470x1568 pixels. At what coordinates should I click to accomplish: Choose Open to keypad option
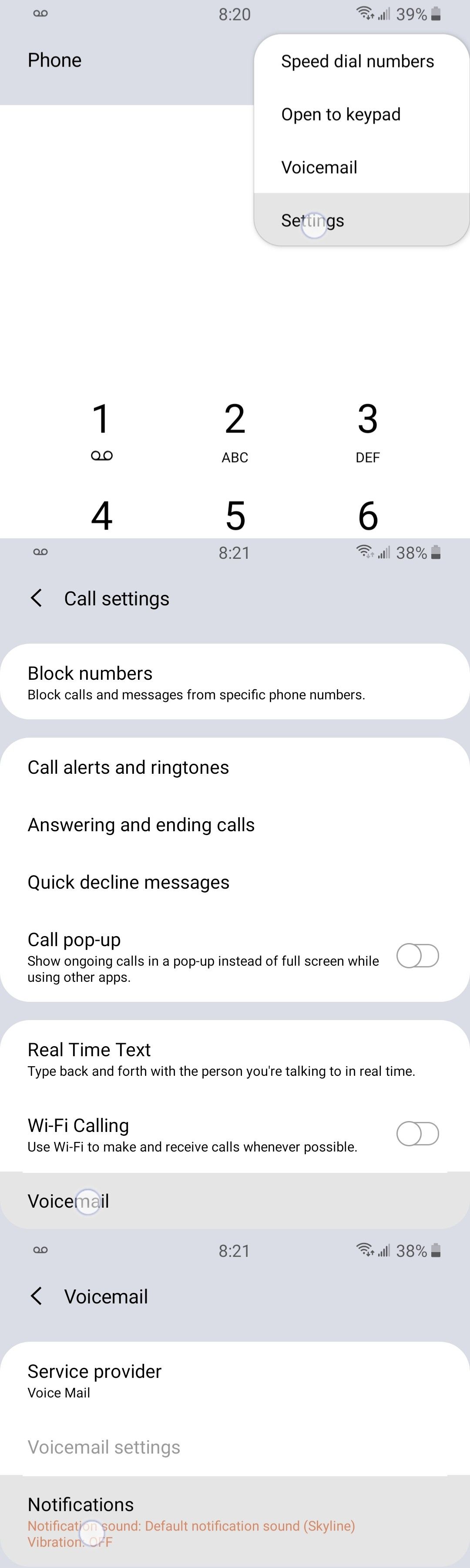(340, 114)
